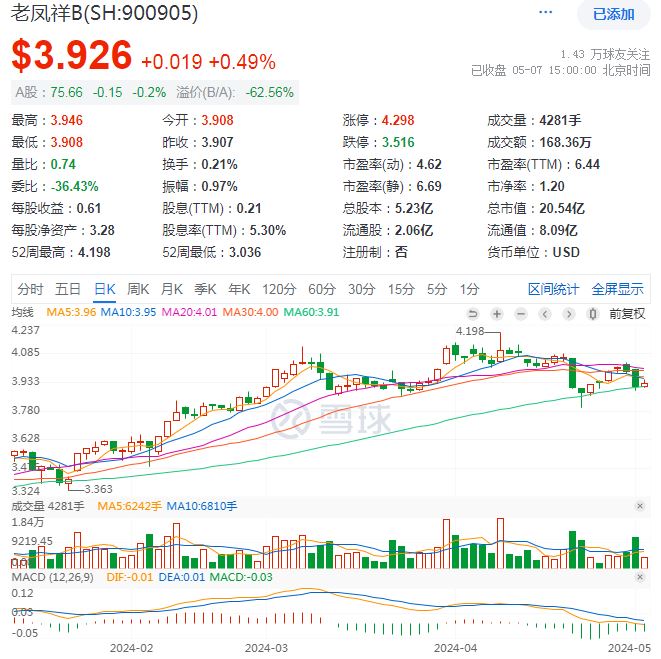Viewport: 661px width, 659px height.
Task: Switch to the 分时 chart tab
Action: 31,289
